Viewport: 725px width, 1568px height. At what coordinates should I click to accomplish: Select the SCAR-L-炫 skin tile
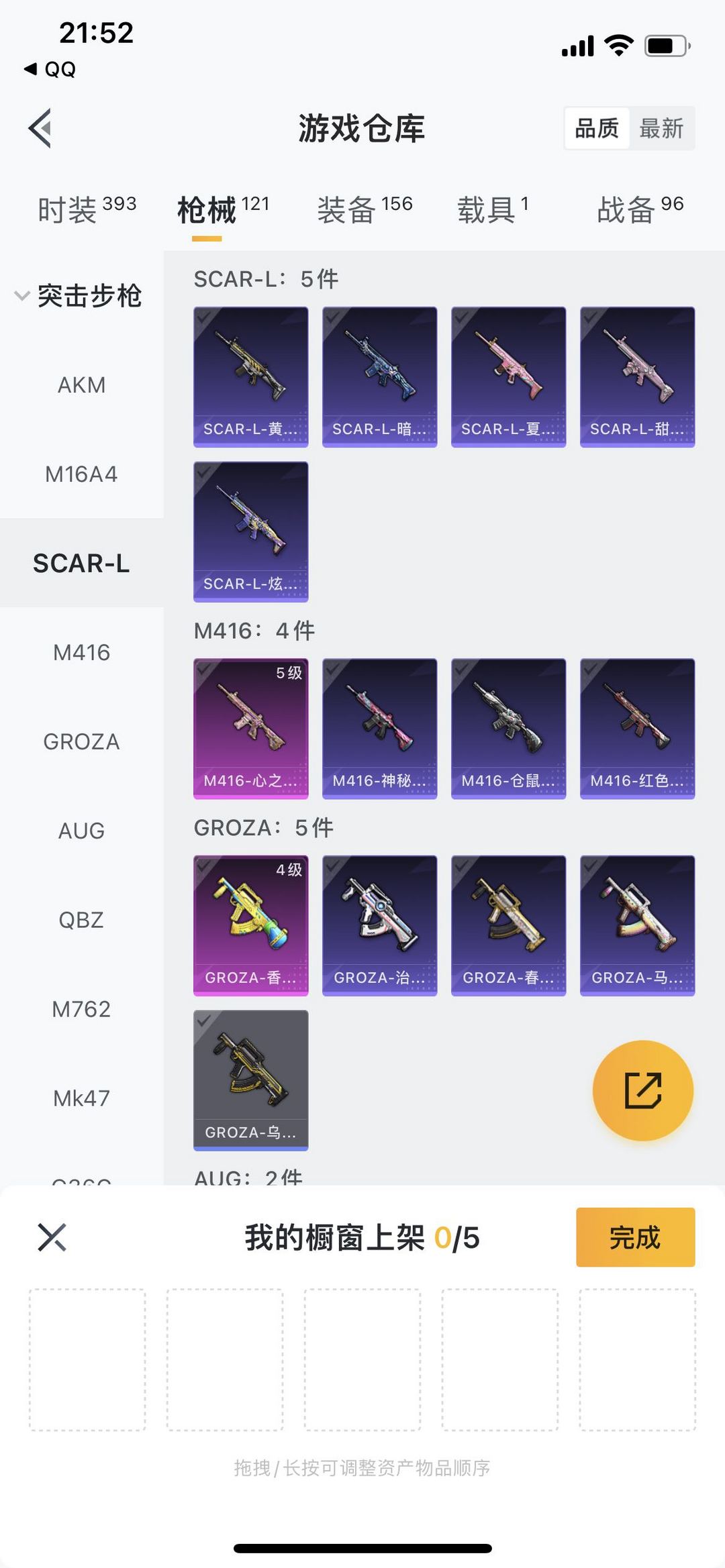click(251, 531)
